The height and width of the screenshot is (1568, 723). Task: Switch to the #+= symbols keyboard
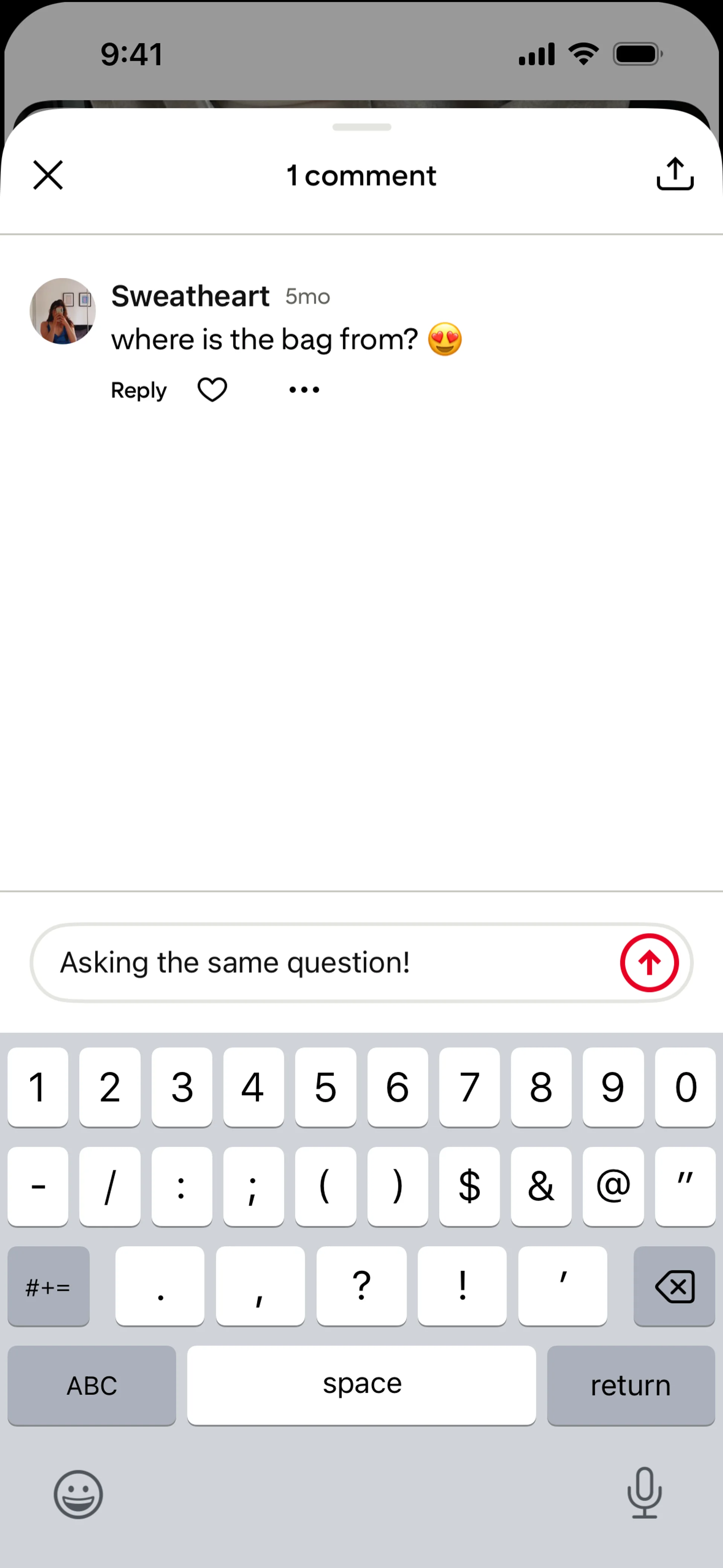pyautogui.click(x=49, y=1286)
